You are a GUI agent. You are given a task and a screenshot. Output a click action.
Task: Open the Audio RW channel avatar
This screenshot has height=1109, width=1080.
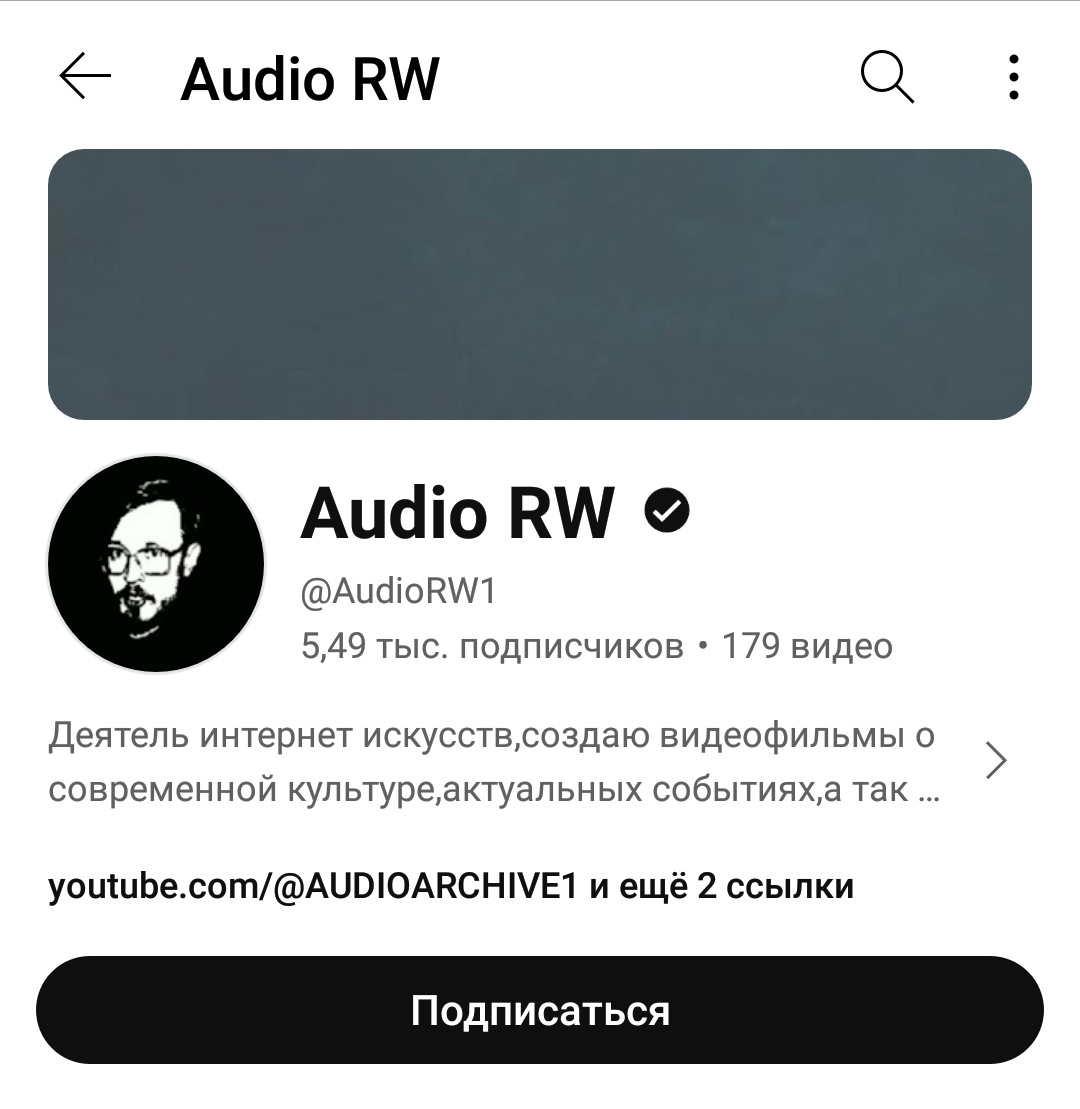156,564
